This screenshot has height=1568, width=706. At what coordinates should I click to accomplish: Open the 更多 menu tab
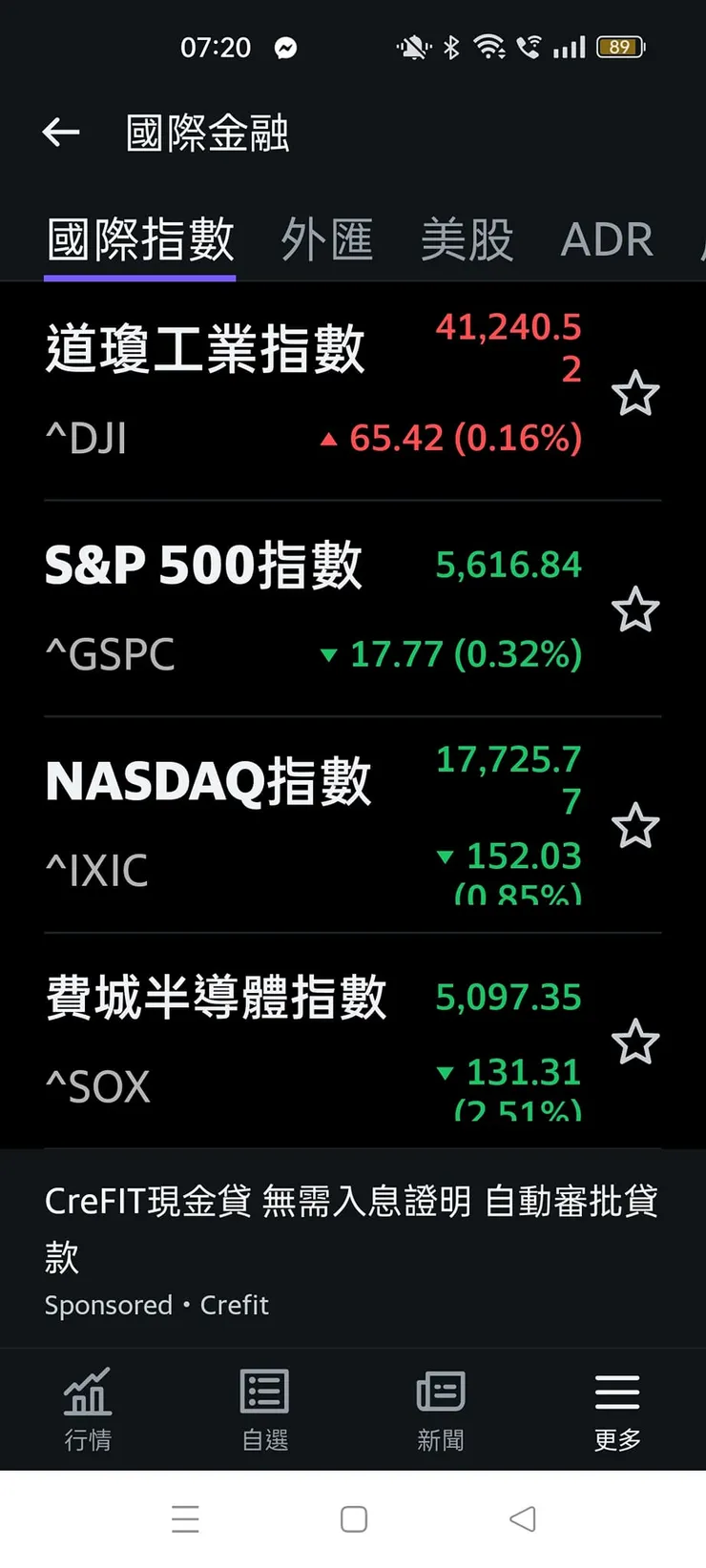pyautogui.click(x=617, y=1409)
